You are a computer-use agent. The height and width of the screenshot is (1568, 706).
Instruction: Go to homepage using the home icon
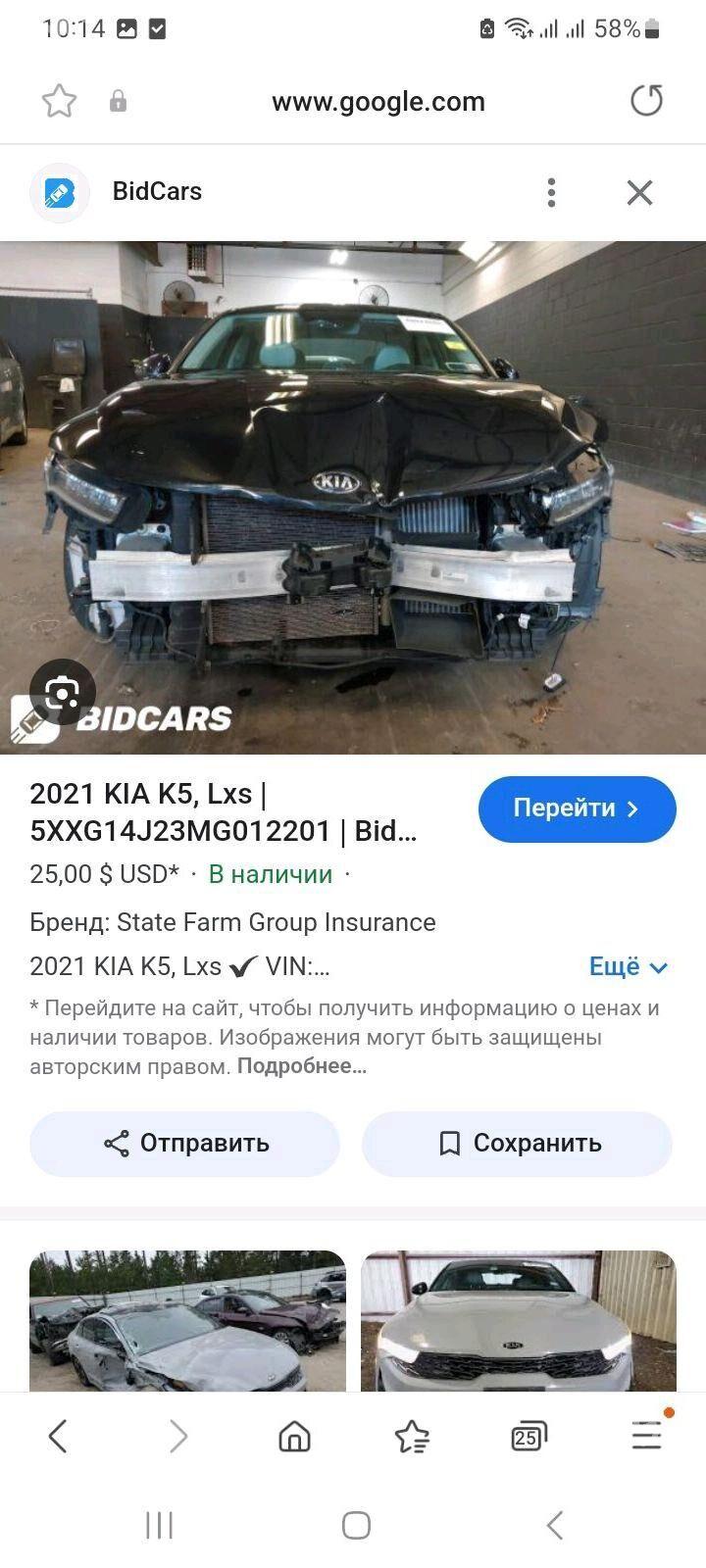[294, 1437]
